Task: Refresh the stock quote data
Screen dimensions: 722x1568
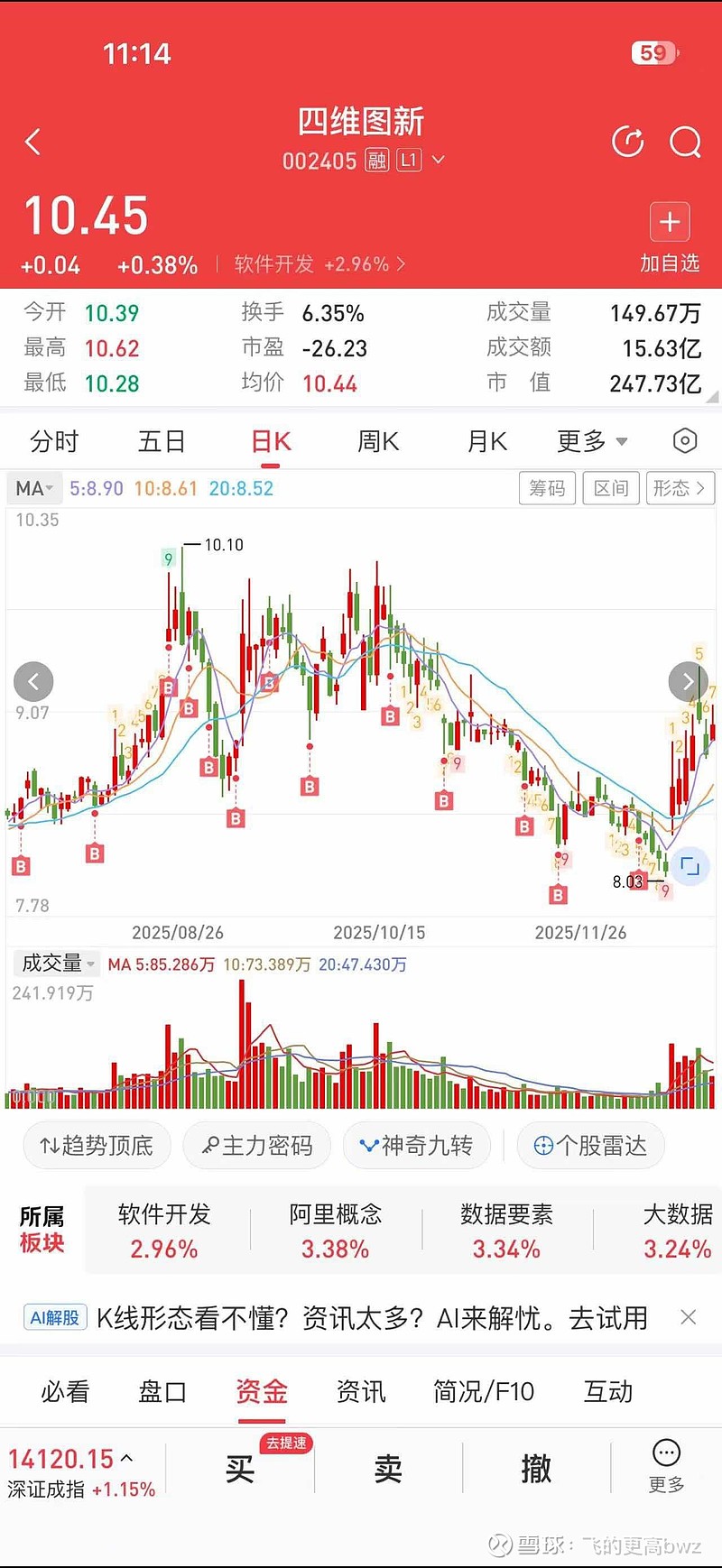Action: [x=627, y=142]
